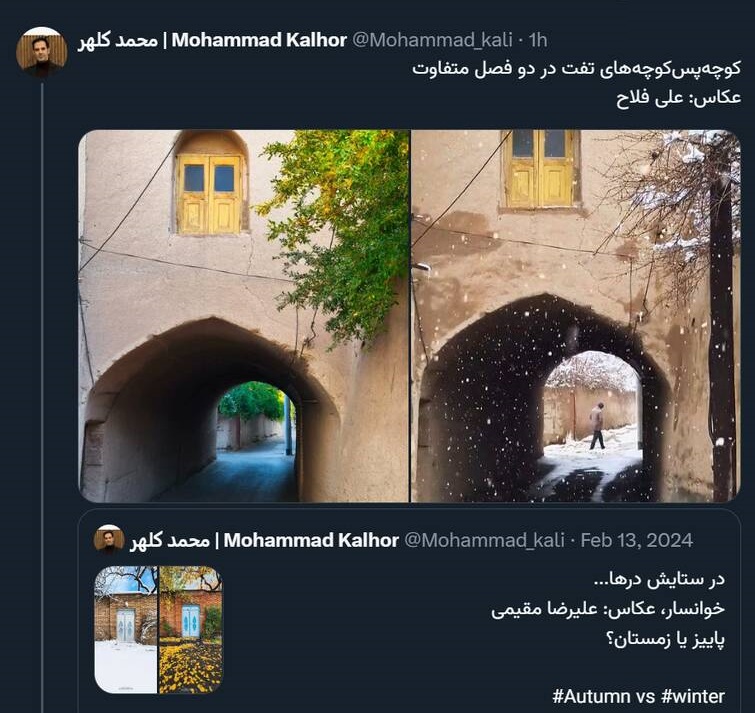View the green-tree alley photo
755x713 pixels.
pos(244,316)
